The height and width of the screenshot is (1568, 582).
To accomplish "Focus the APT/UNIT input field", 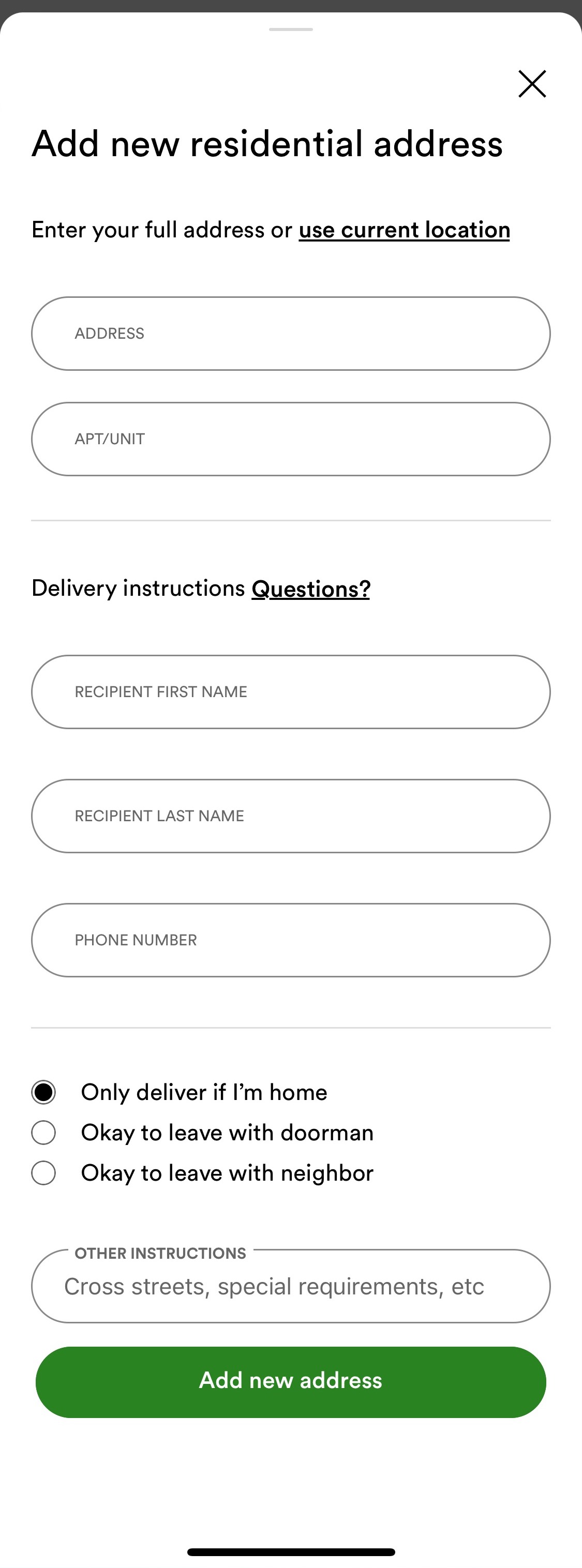I will [291, 438].
